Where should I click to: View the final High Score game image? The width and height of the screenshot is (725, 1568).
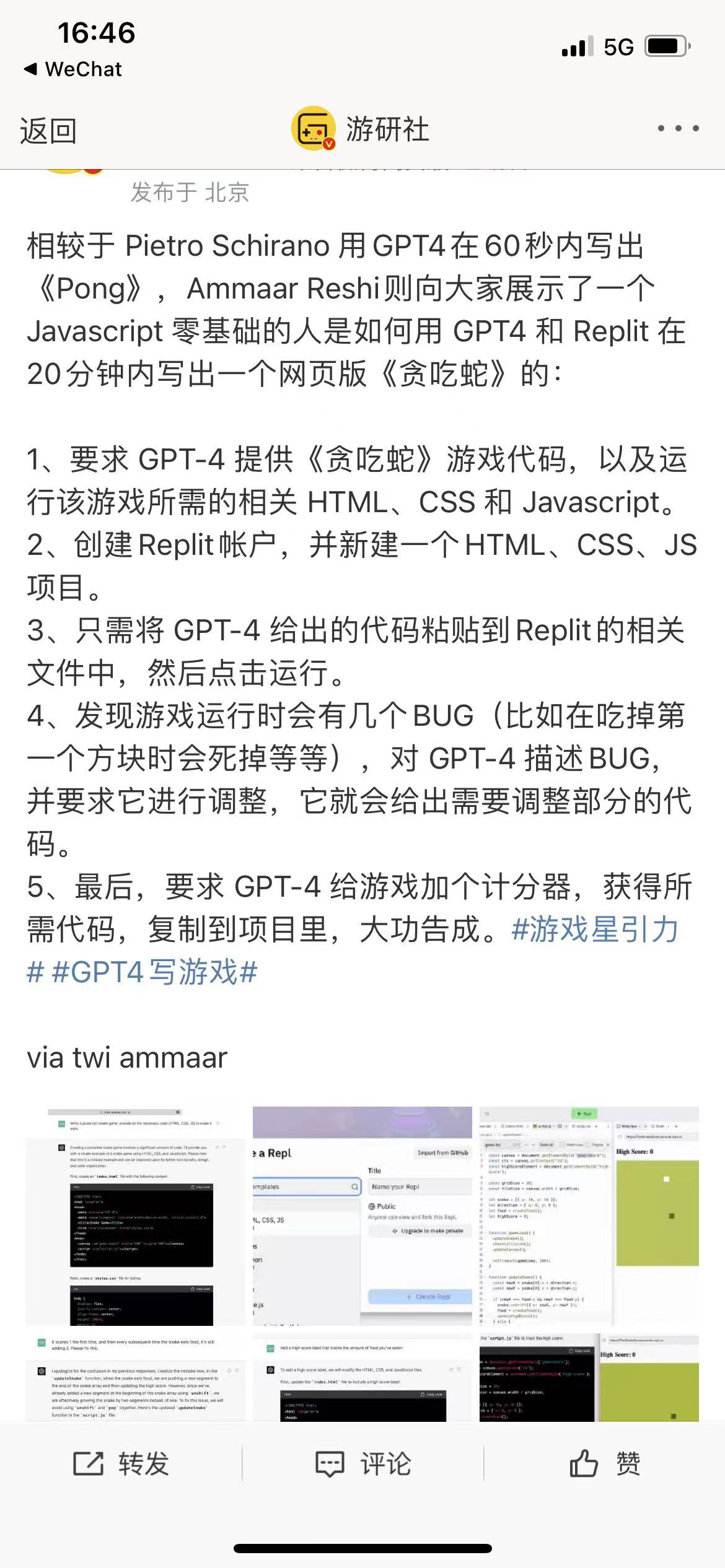(x=589, y=1378)
